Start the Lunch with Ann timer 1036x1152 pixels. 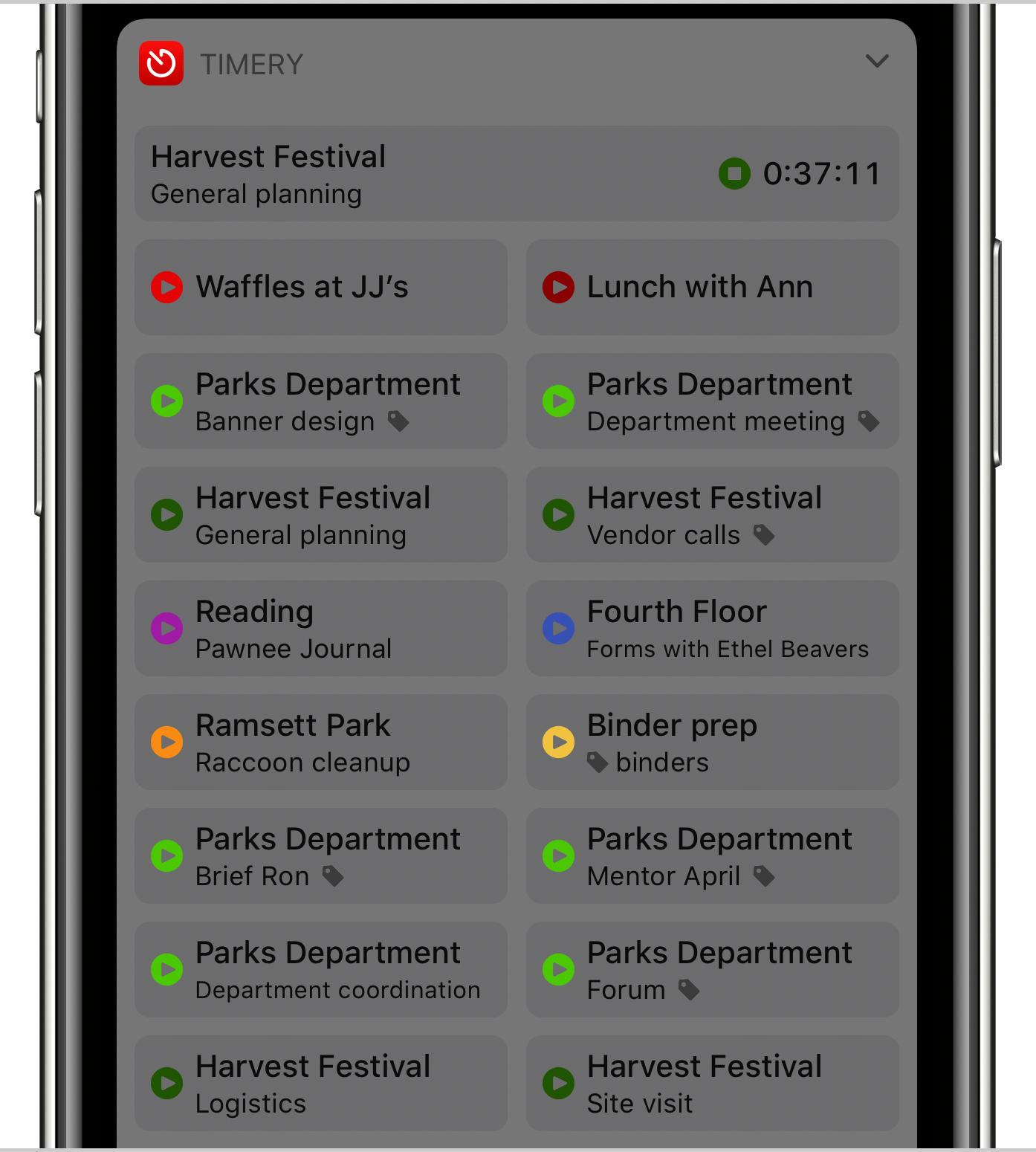pyautogui.click(x=559, y=287)
